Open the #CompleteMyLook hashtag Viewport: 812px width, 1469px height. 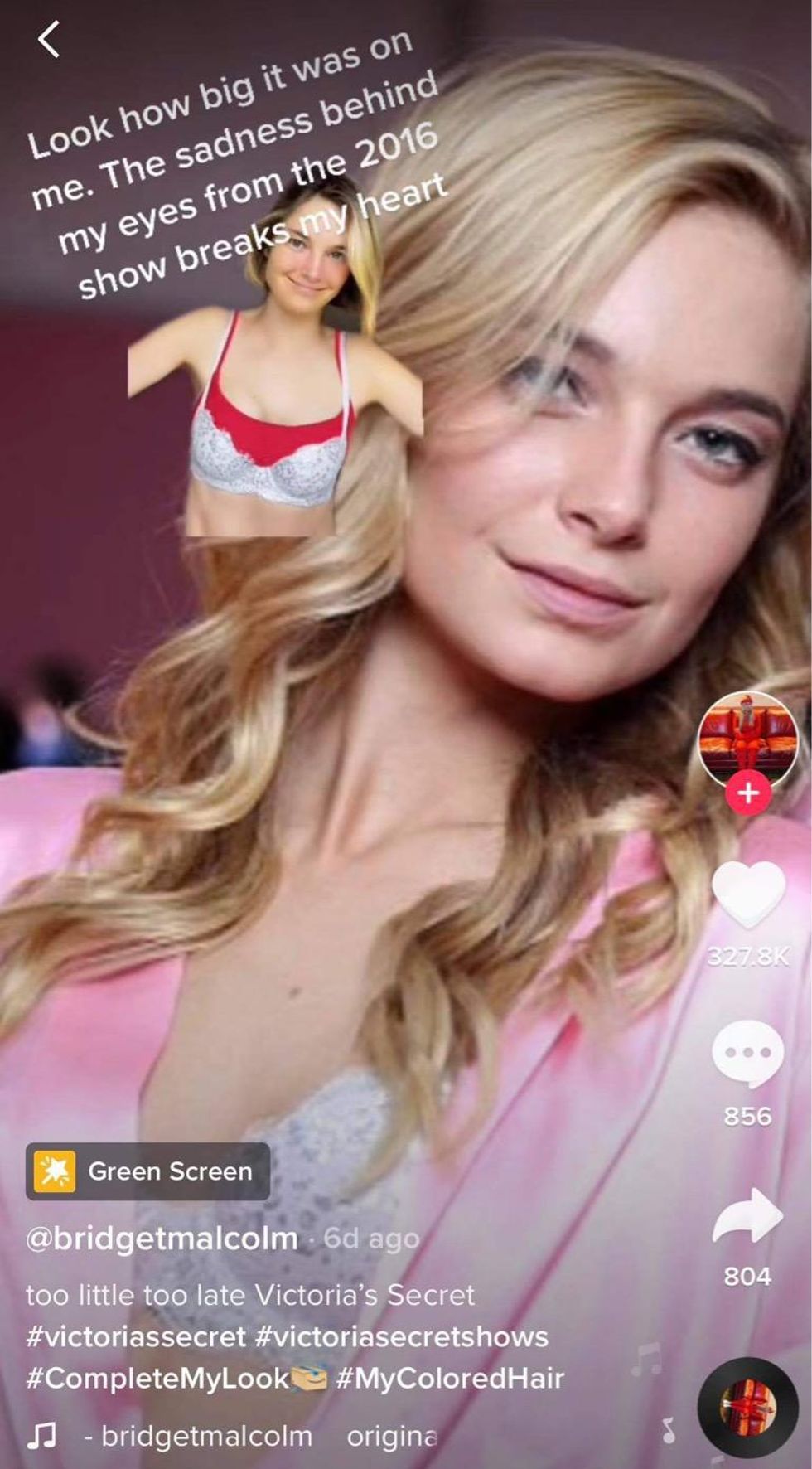tap(159, 1378)
